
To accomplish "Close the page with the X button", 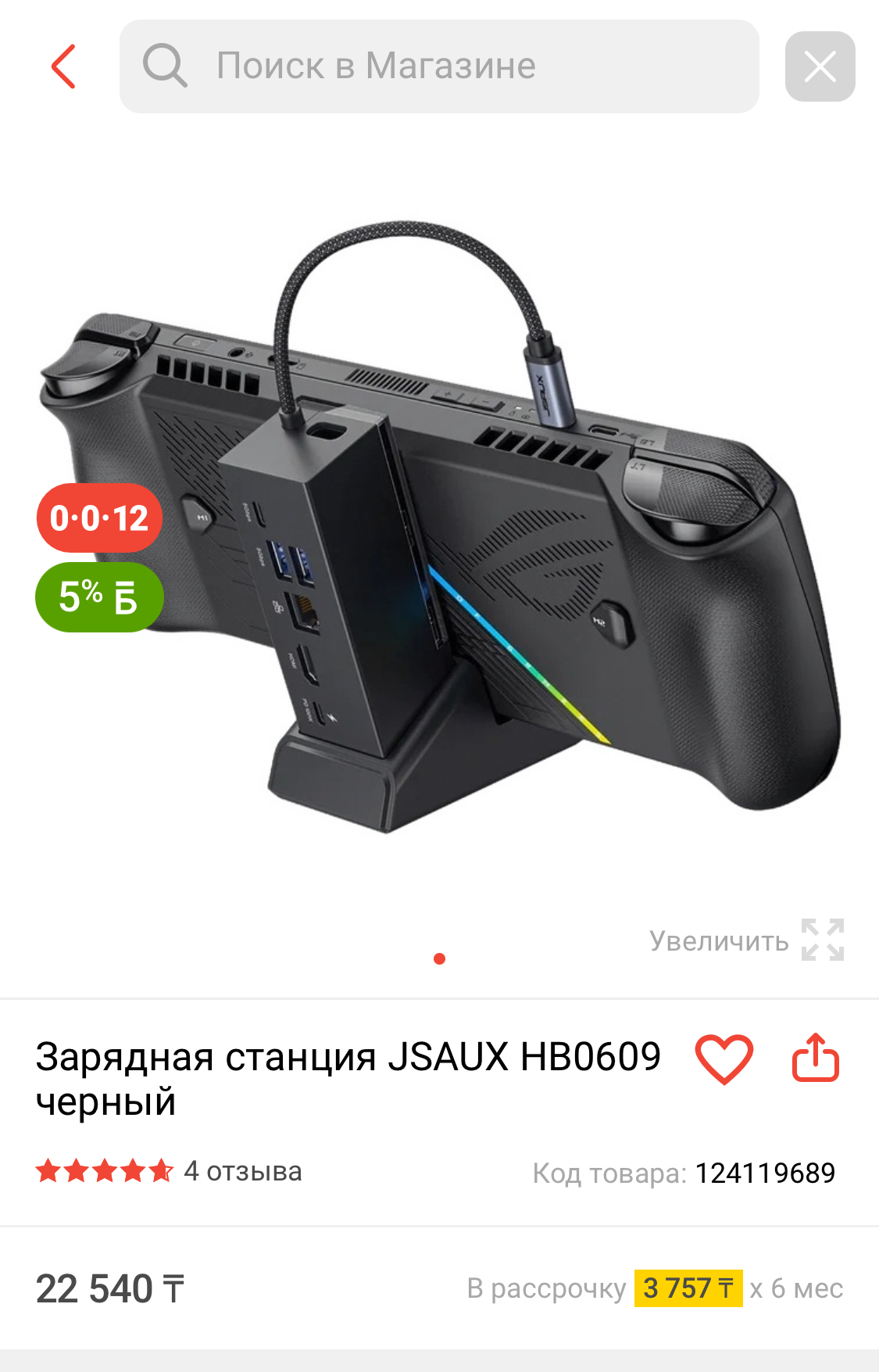I will pyautogui.click(x=820, y=66).
